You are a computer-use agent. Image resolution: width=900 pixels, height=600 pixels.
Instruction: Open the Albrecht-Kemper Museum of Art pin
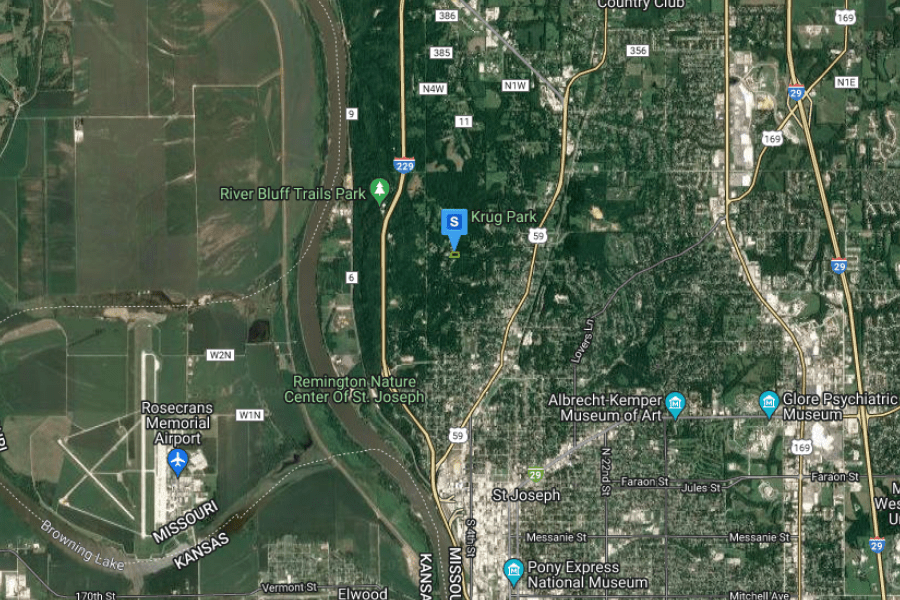(675, 405)
